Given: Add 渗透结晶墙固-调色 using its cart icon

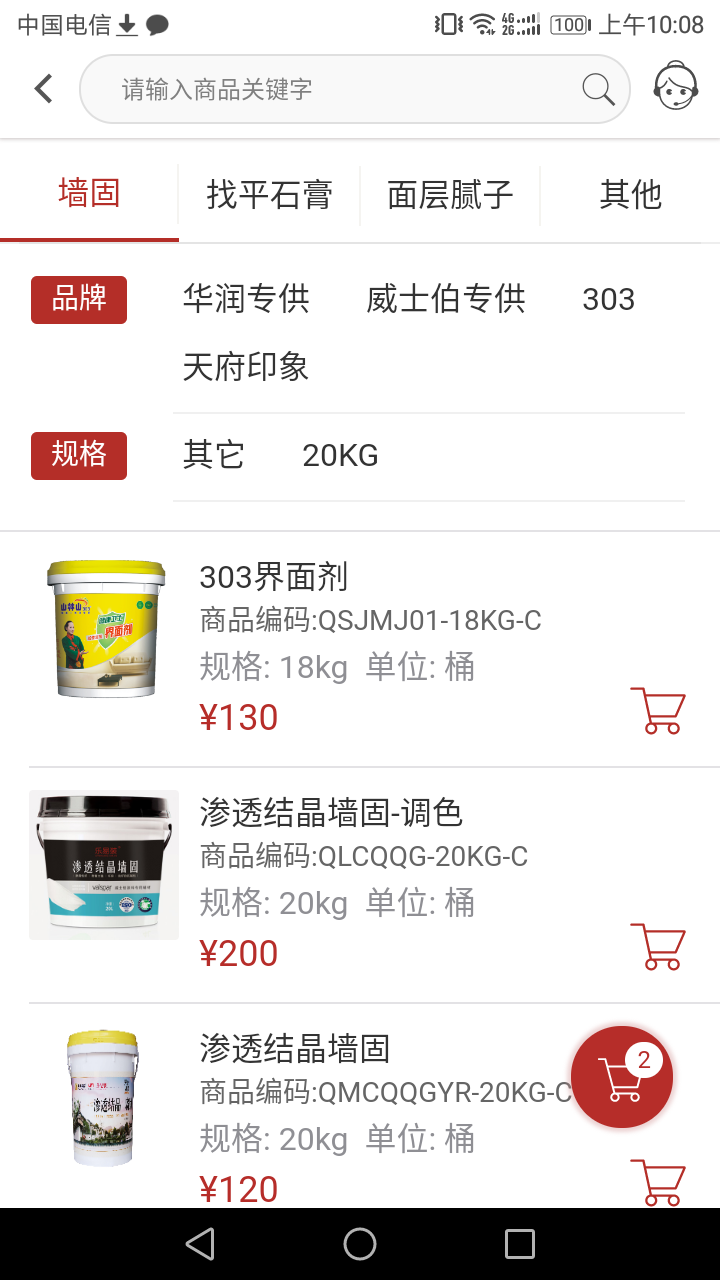Looking at the screenshot, I should coord(658,947).
